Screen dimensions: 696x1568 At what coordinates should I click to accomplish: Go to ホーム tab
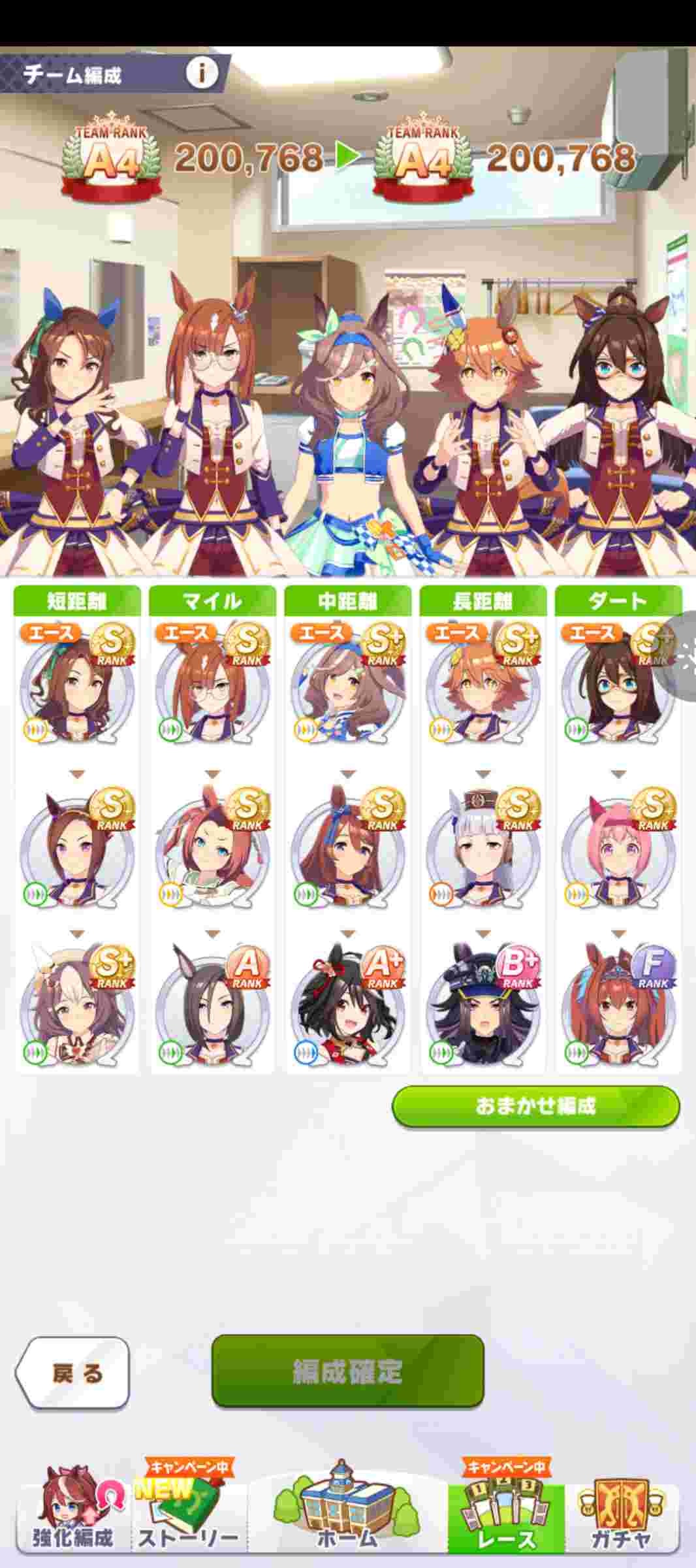(x=347, y=1513)
